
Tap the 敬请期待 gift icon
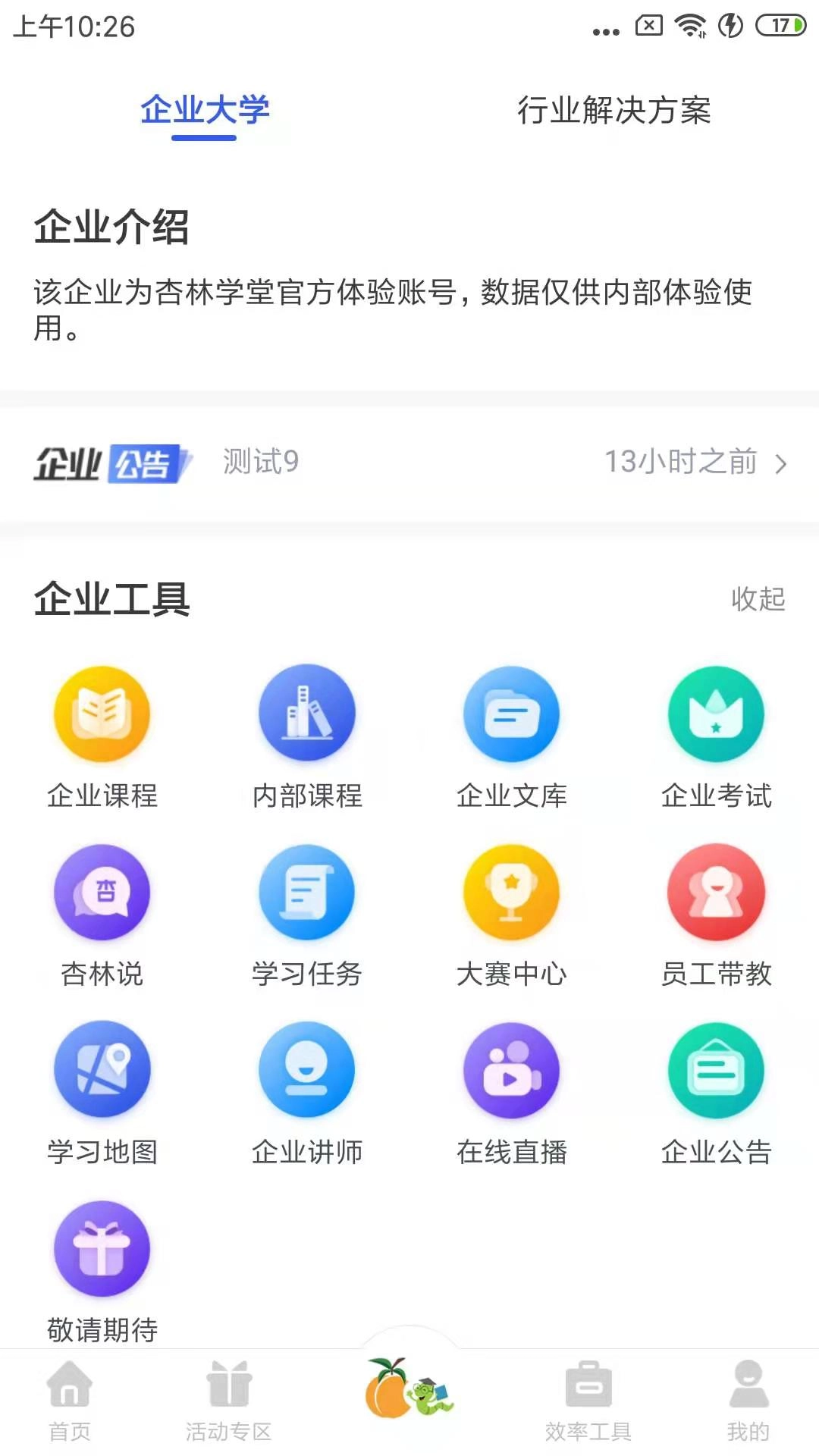point(102,1248)
